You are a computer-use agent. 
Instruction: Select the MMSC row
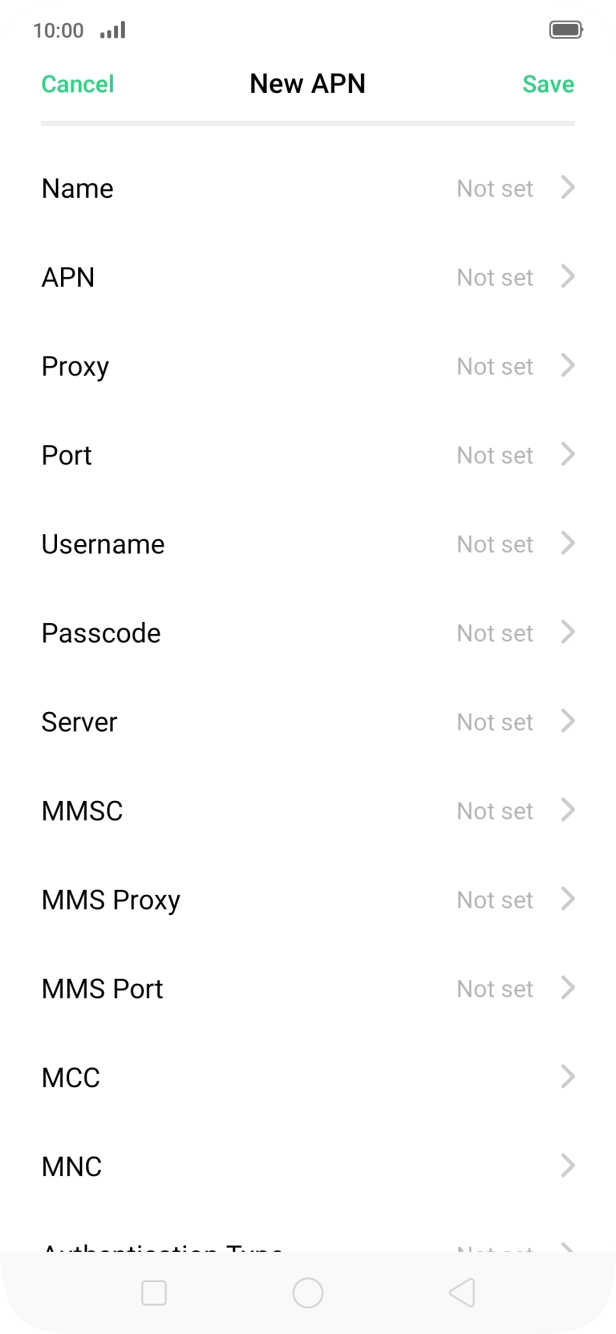click(x=307, y=811)
